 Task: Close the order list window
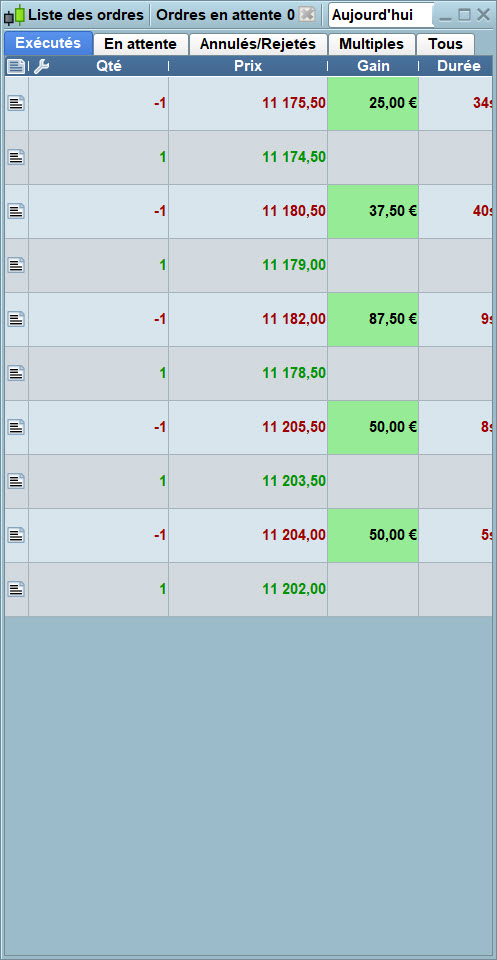(483, 15)
